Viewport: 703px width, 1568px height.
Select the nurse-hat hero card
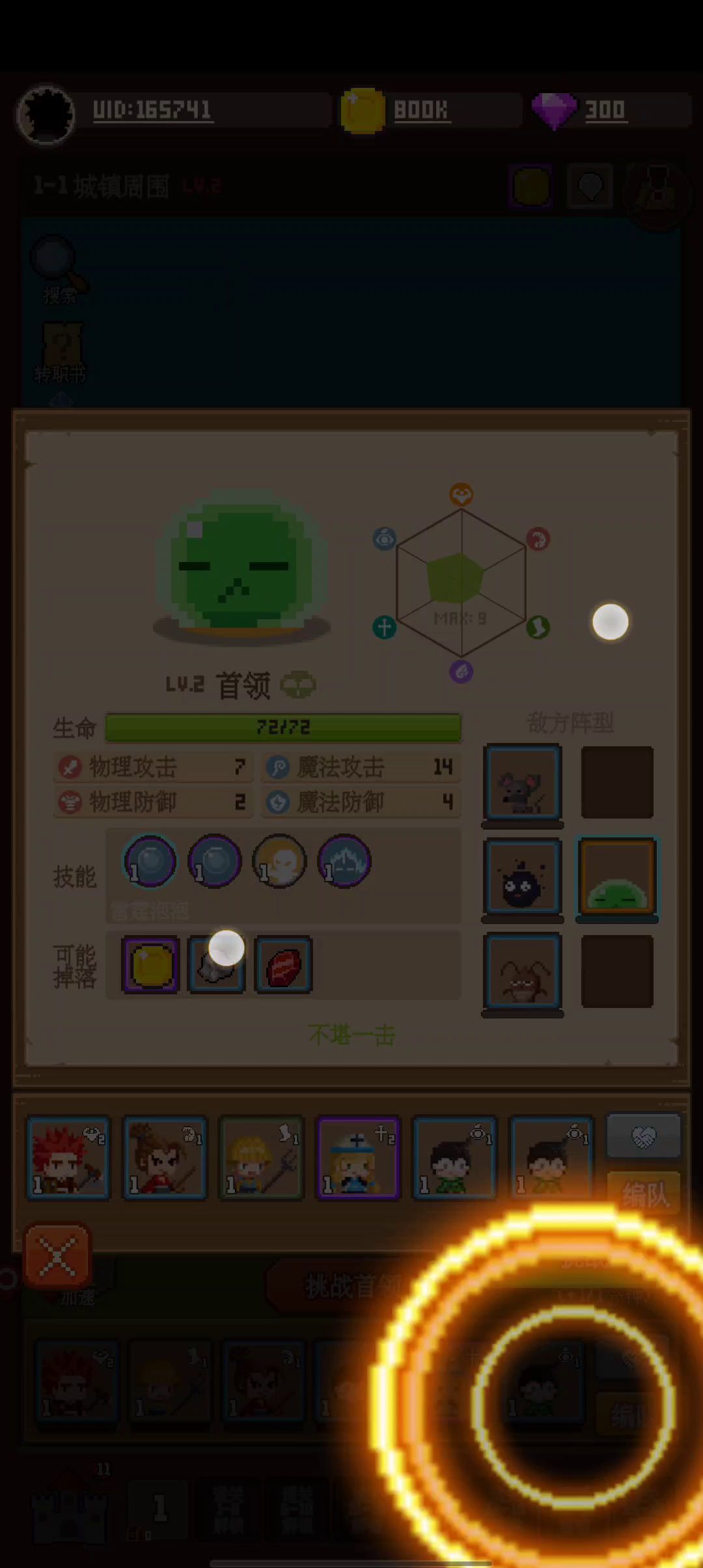point(358,1158)
